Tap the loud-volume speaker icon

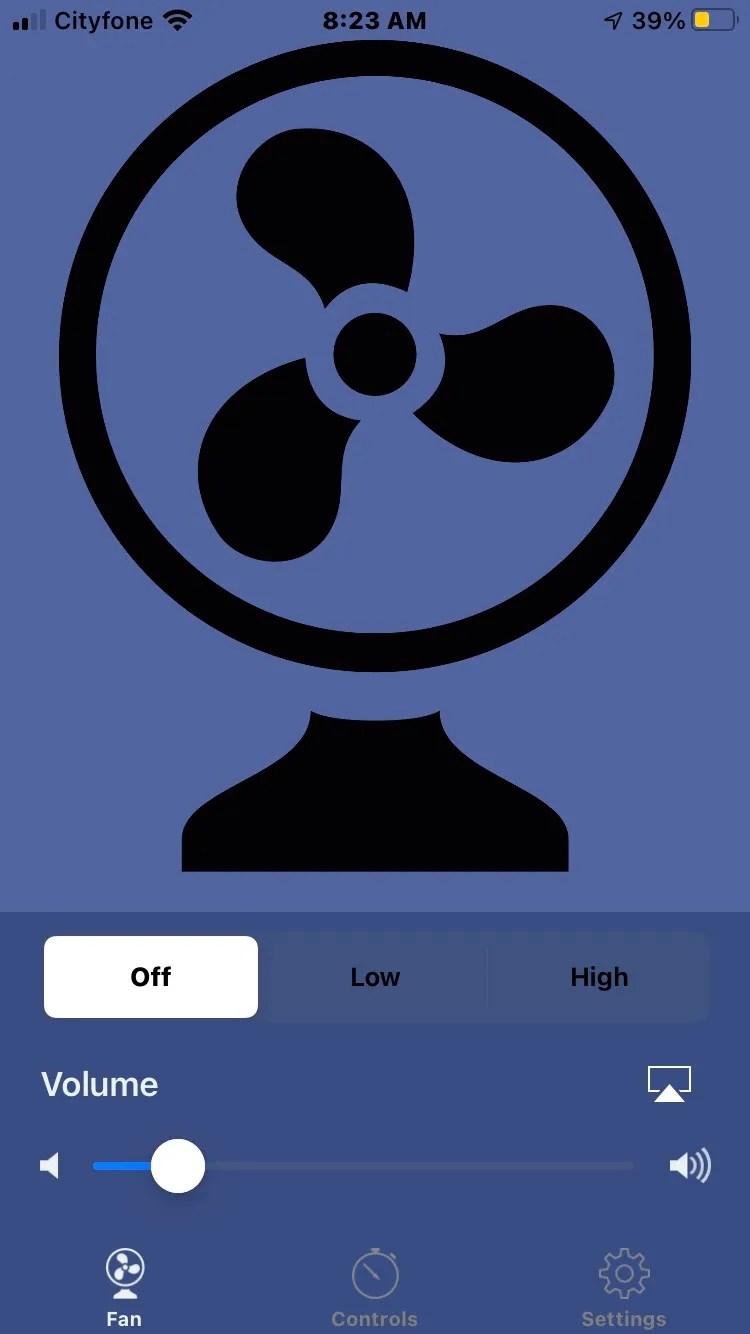690,1165
